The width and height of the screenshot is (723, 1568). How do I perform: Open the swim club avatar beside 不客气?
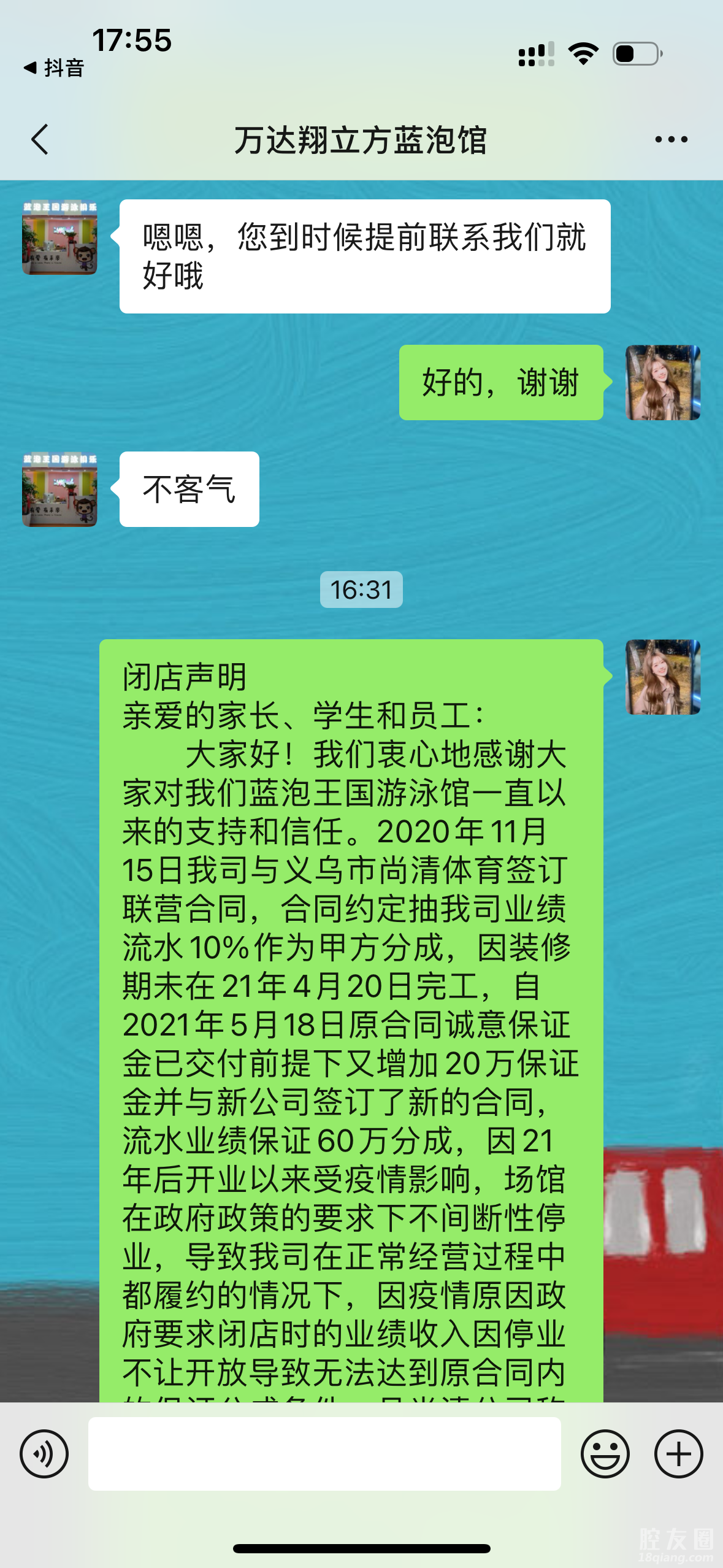pyautogui.click(x=59, y=490)
